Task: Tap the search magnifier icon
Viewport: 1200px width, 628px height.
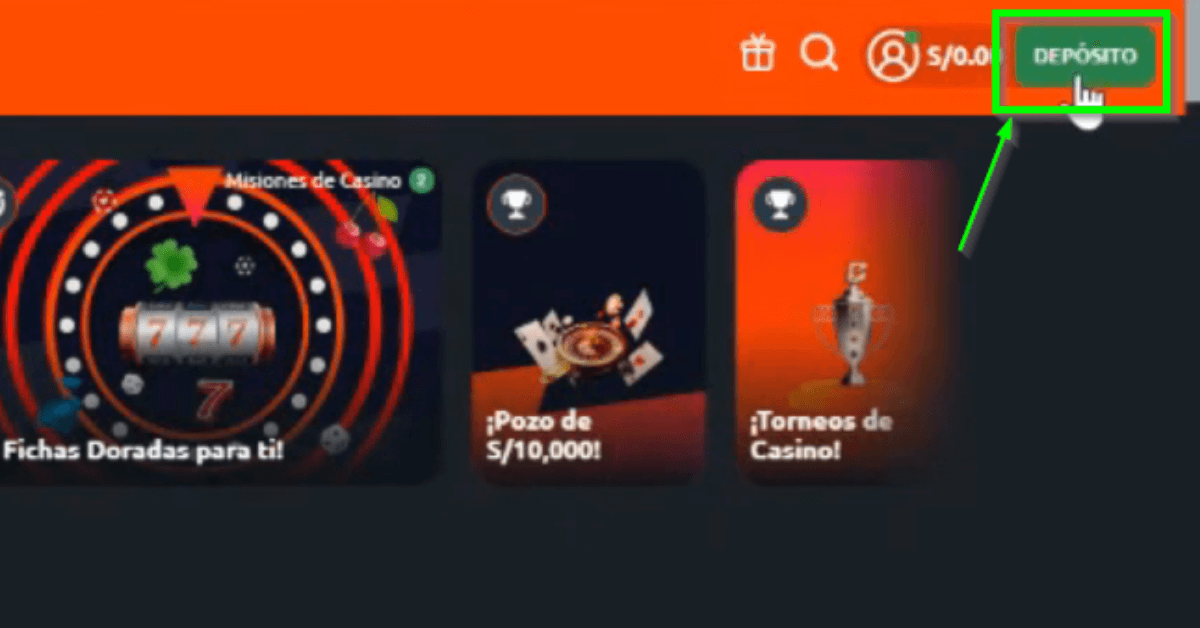Action: tap(819, 53)
